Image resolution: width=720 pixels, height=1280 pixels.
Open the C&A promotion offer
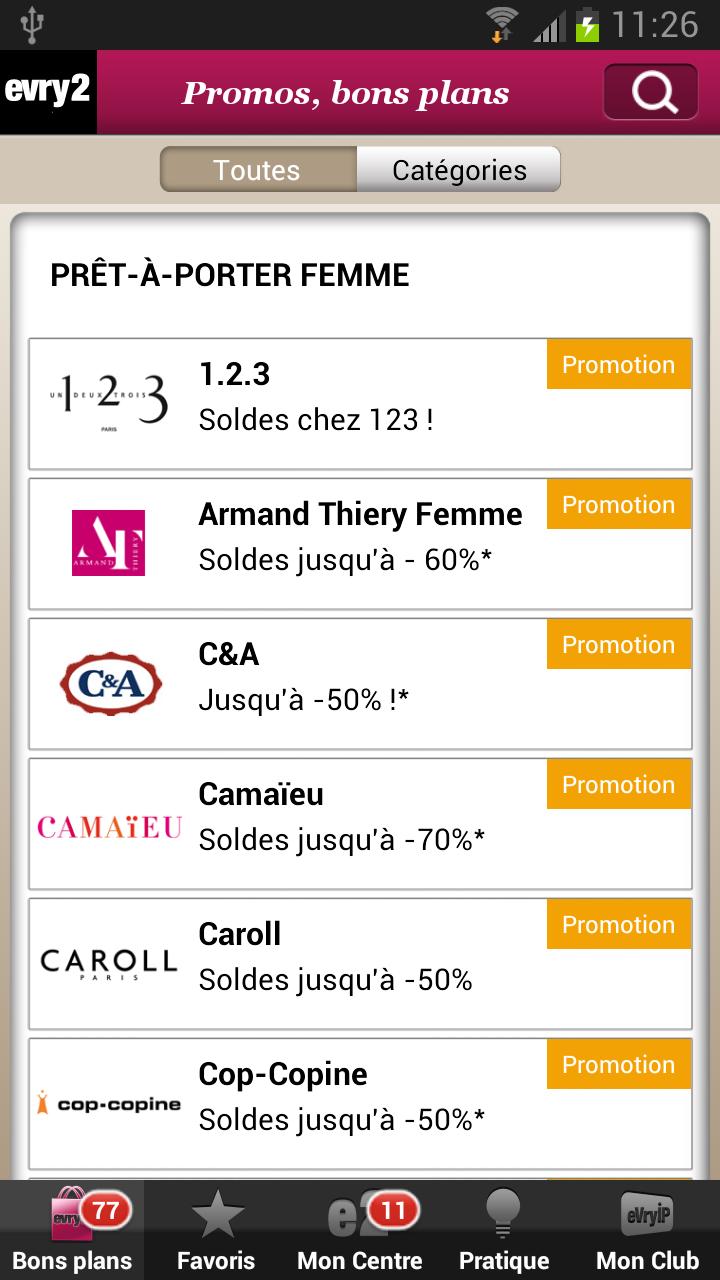[360, 684]
